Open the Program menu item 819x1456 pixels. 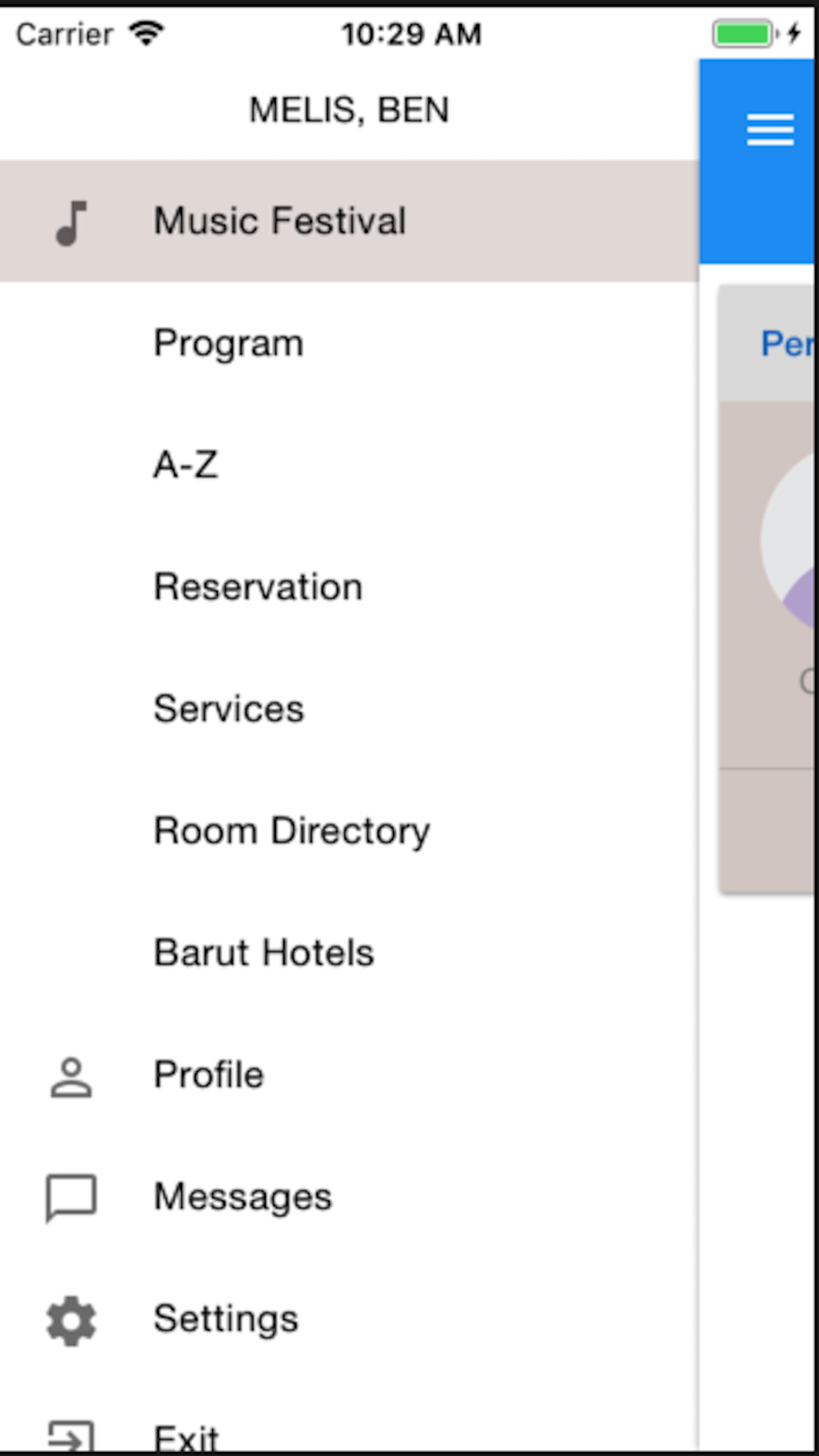[x=349, y=343]
